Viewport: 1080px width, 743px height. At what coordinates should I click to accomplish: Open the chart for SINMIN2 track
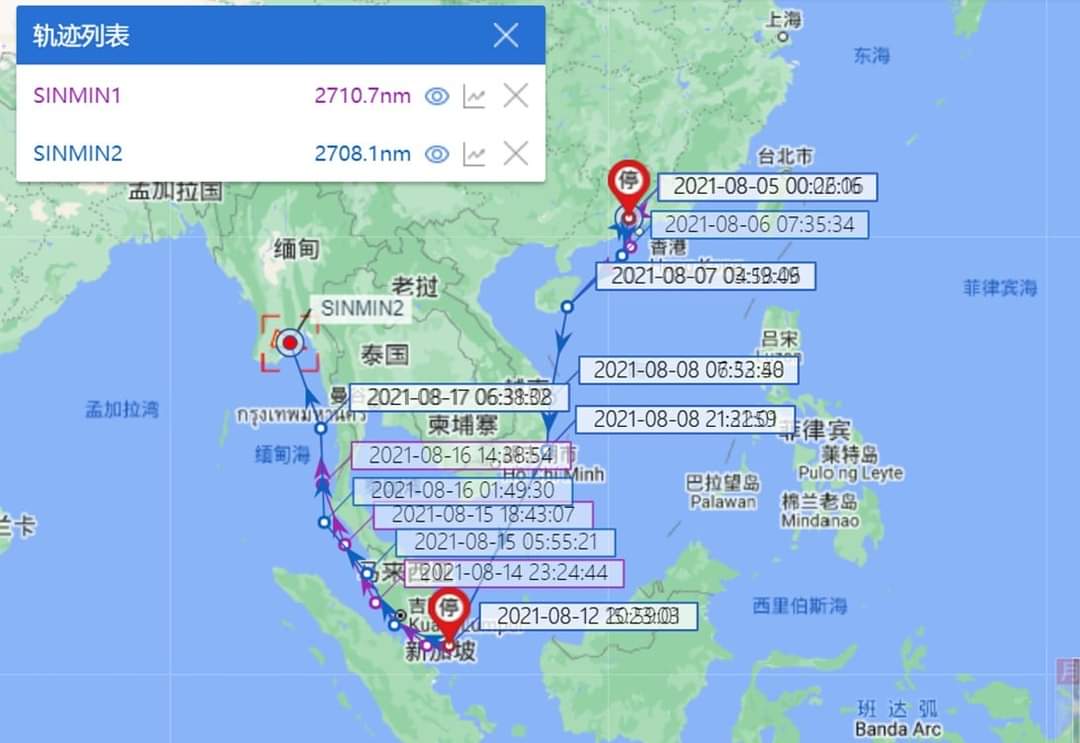click(x=474, y=154)
